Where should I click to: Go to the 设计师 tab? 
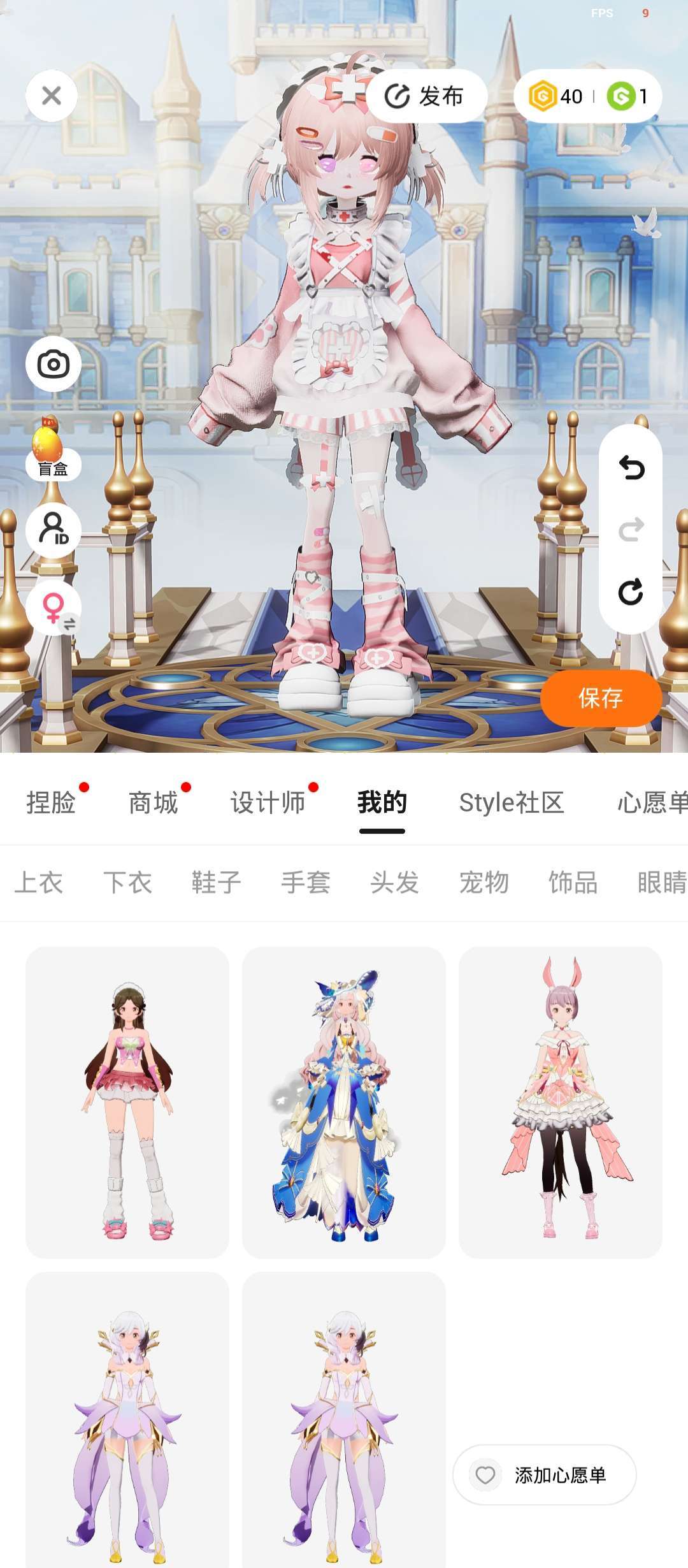[x=268, y=802]
